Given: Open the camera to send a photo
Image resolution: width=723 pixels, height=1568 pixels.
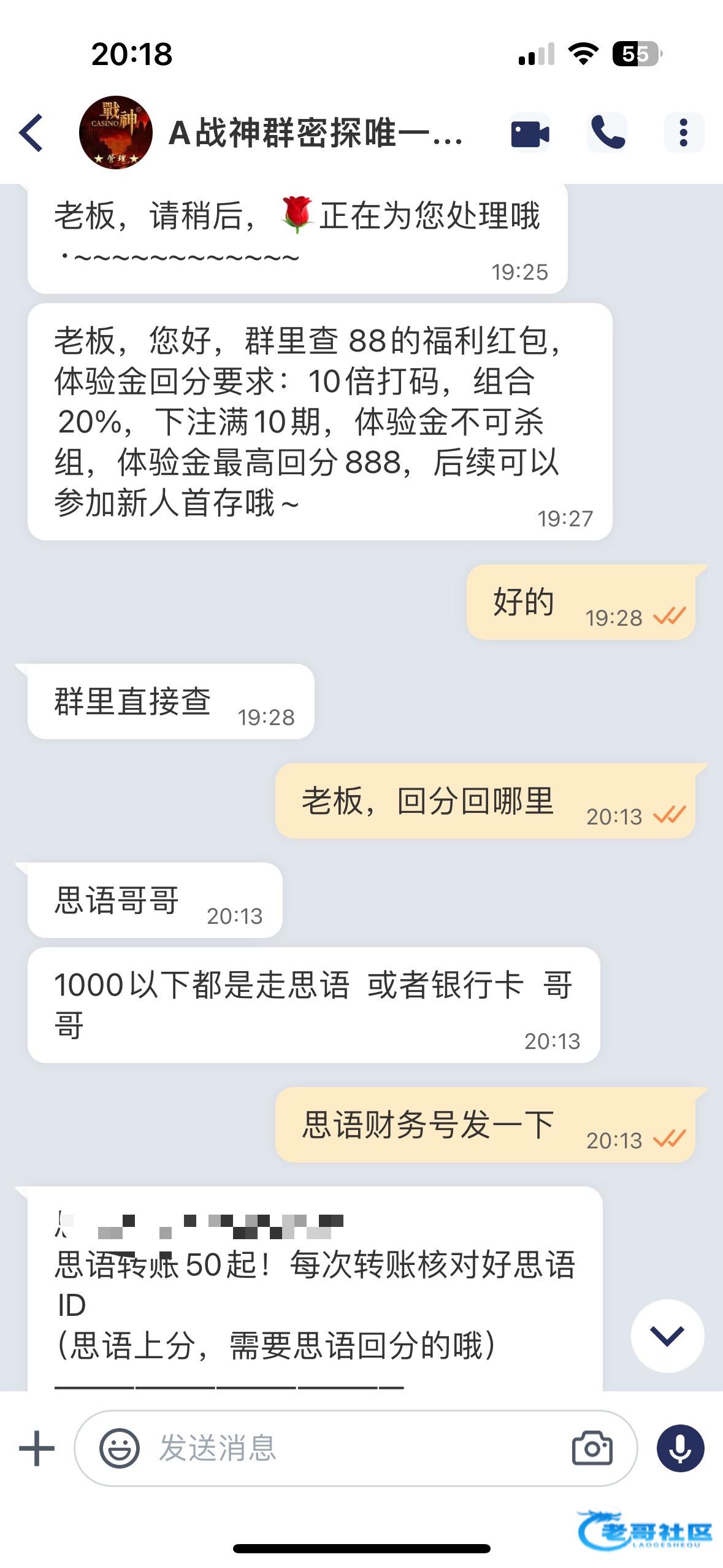Looking at the screenshot, I should click(592, 1448).
